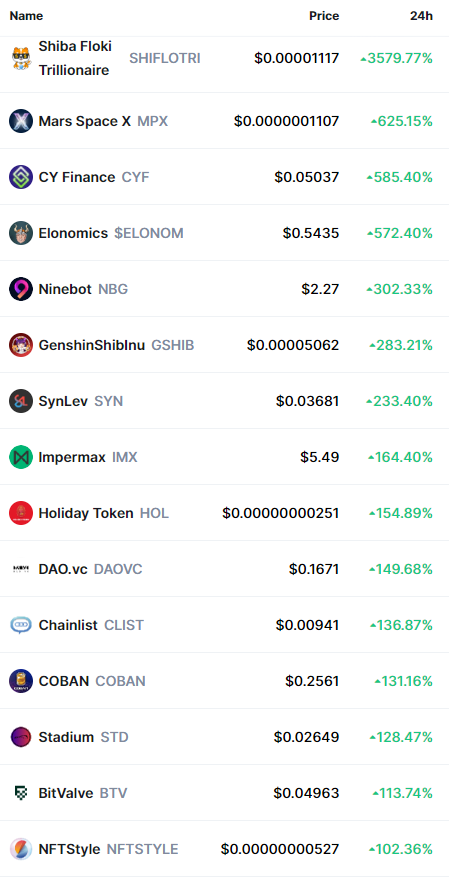Open Mars Space X MPX details
The width and height of the screenshot is (449, 879).
click(x=224, y=121)
